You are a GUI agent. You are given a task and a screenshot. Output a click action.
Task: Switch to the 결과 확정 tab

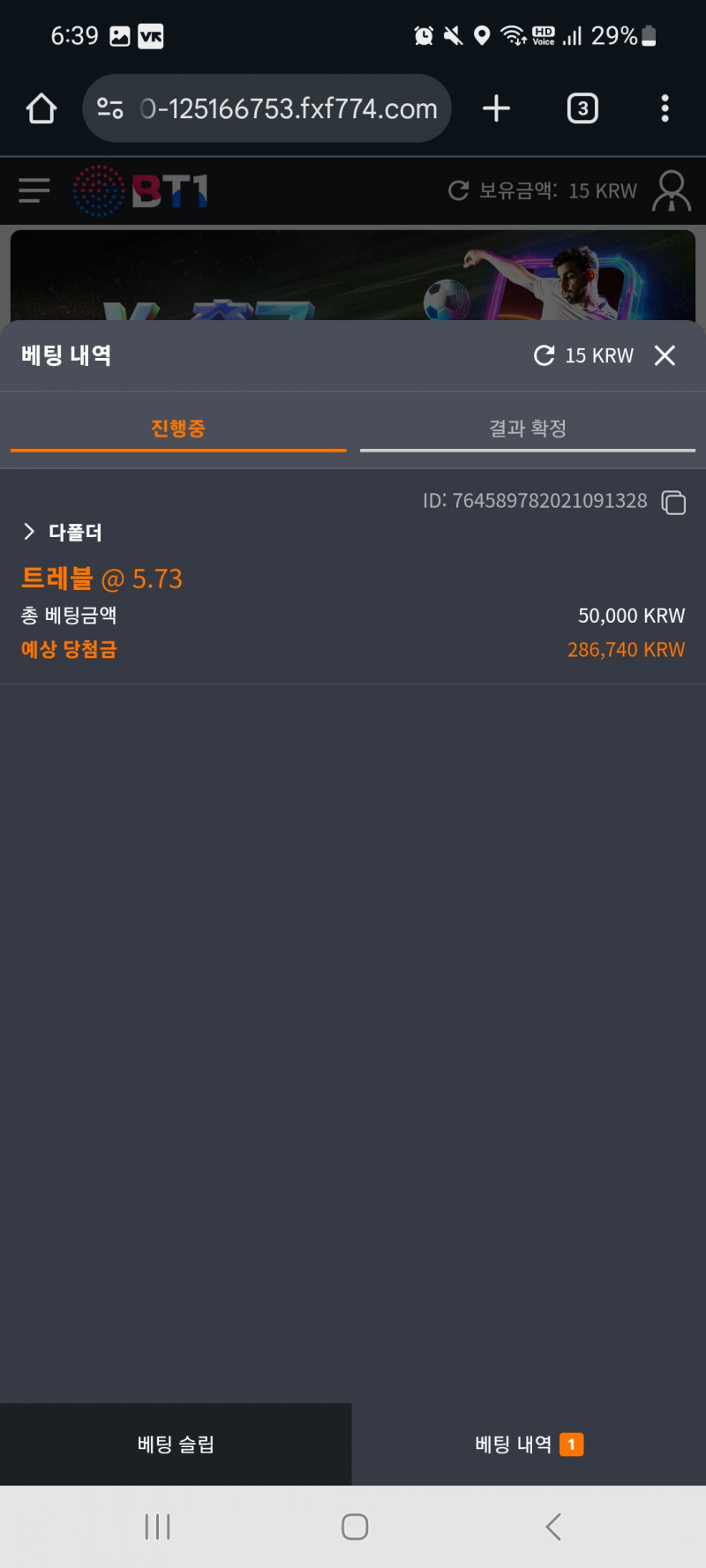[x=528, y=429]
